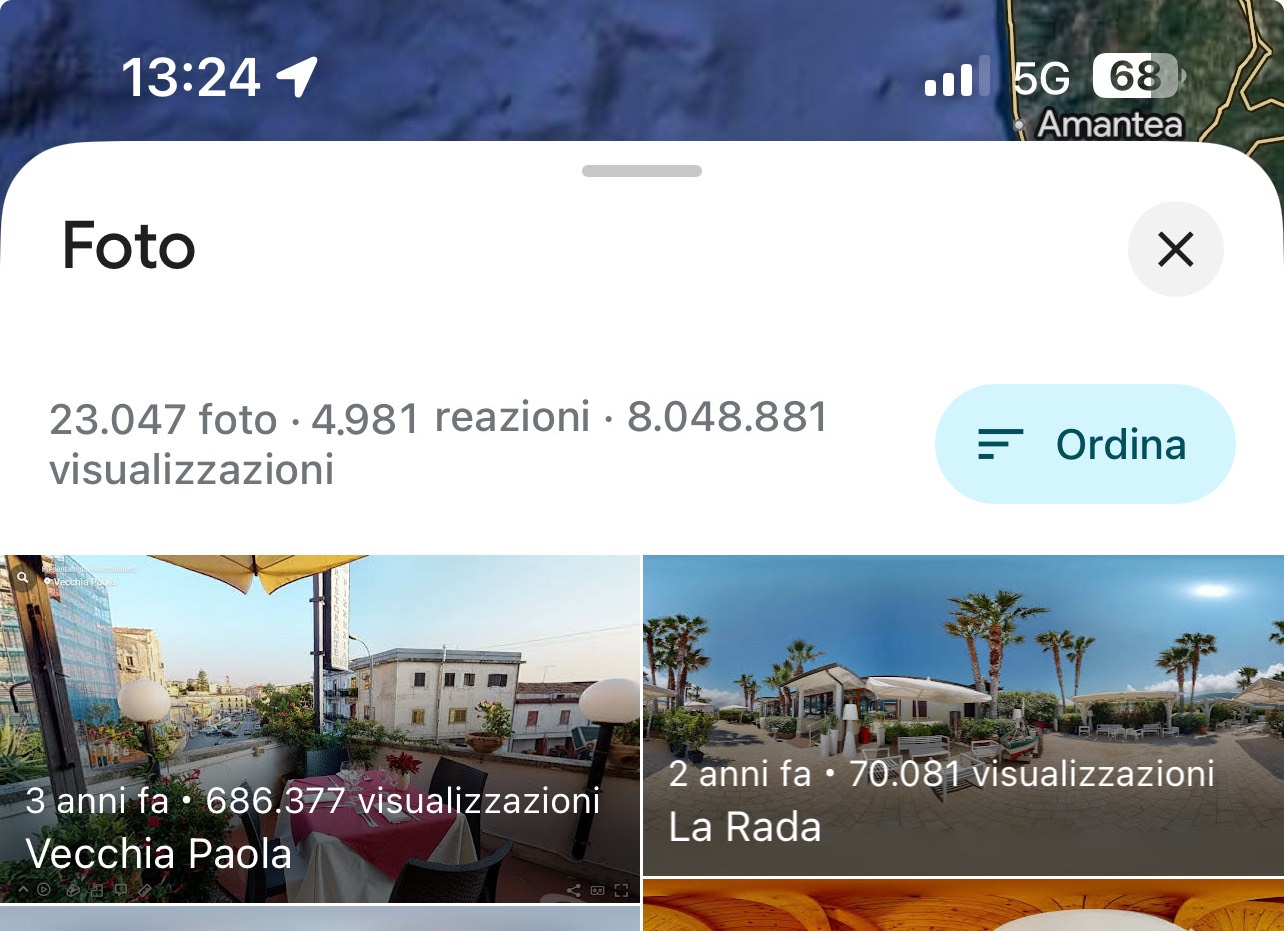This screenshot has width=1284, height=931.
Task: Close the Foto panel
Action: coord(1175,249)
